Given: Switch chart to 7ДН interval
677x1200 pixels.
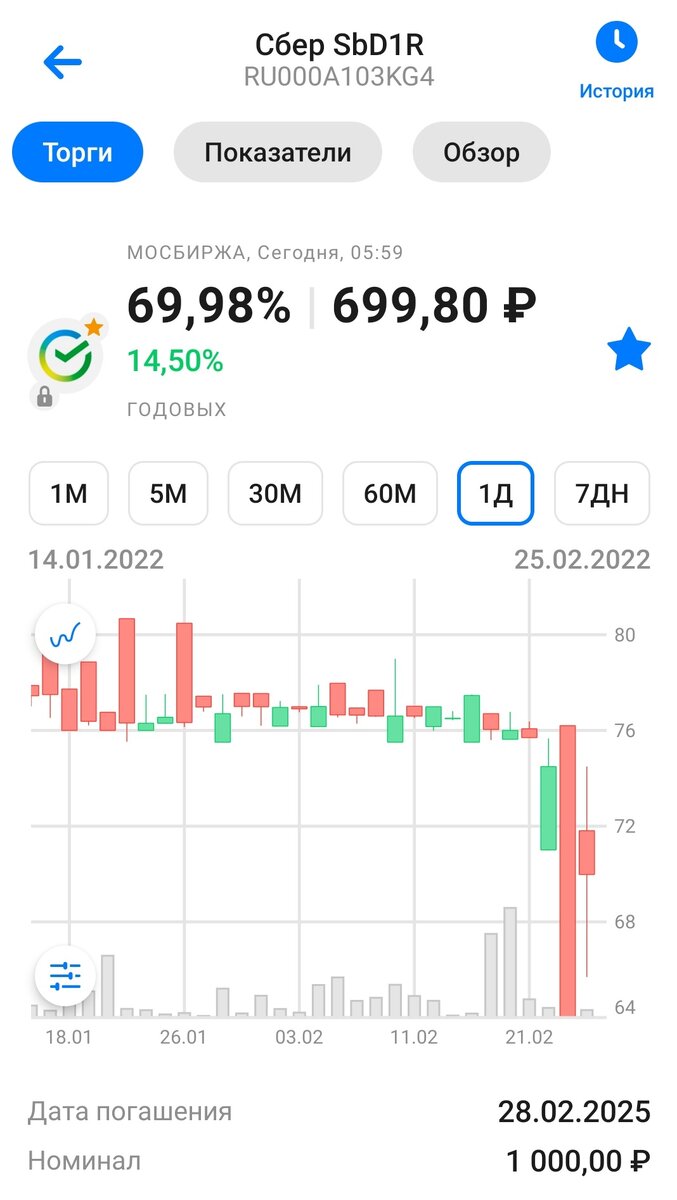Looking at the screenshot, I should coord(602,493).
